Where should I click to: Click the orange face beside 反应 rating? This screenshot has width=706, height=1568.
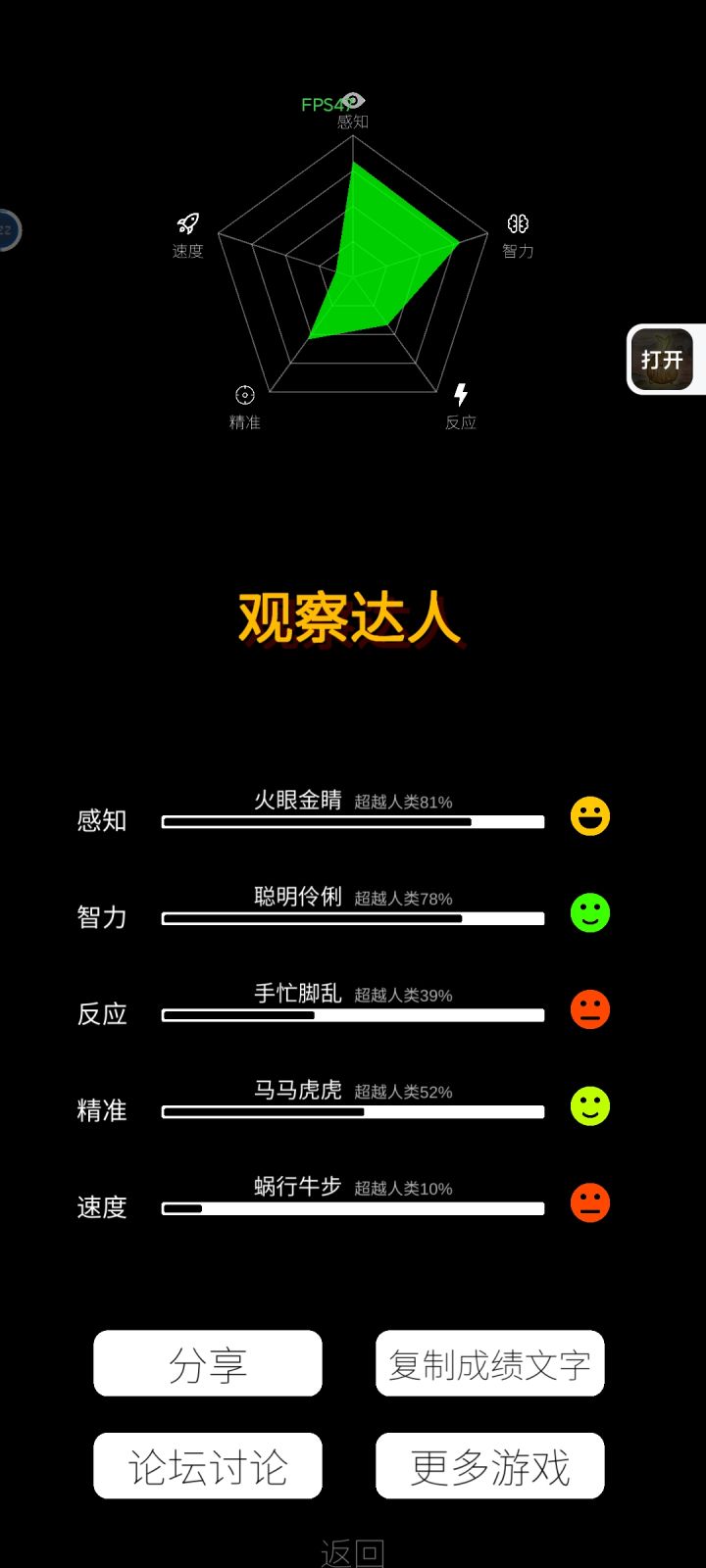coord(589,1009)
